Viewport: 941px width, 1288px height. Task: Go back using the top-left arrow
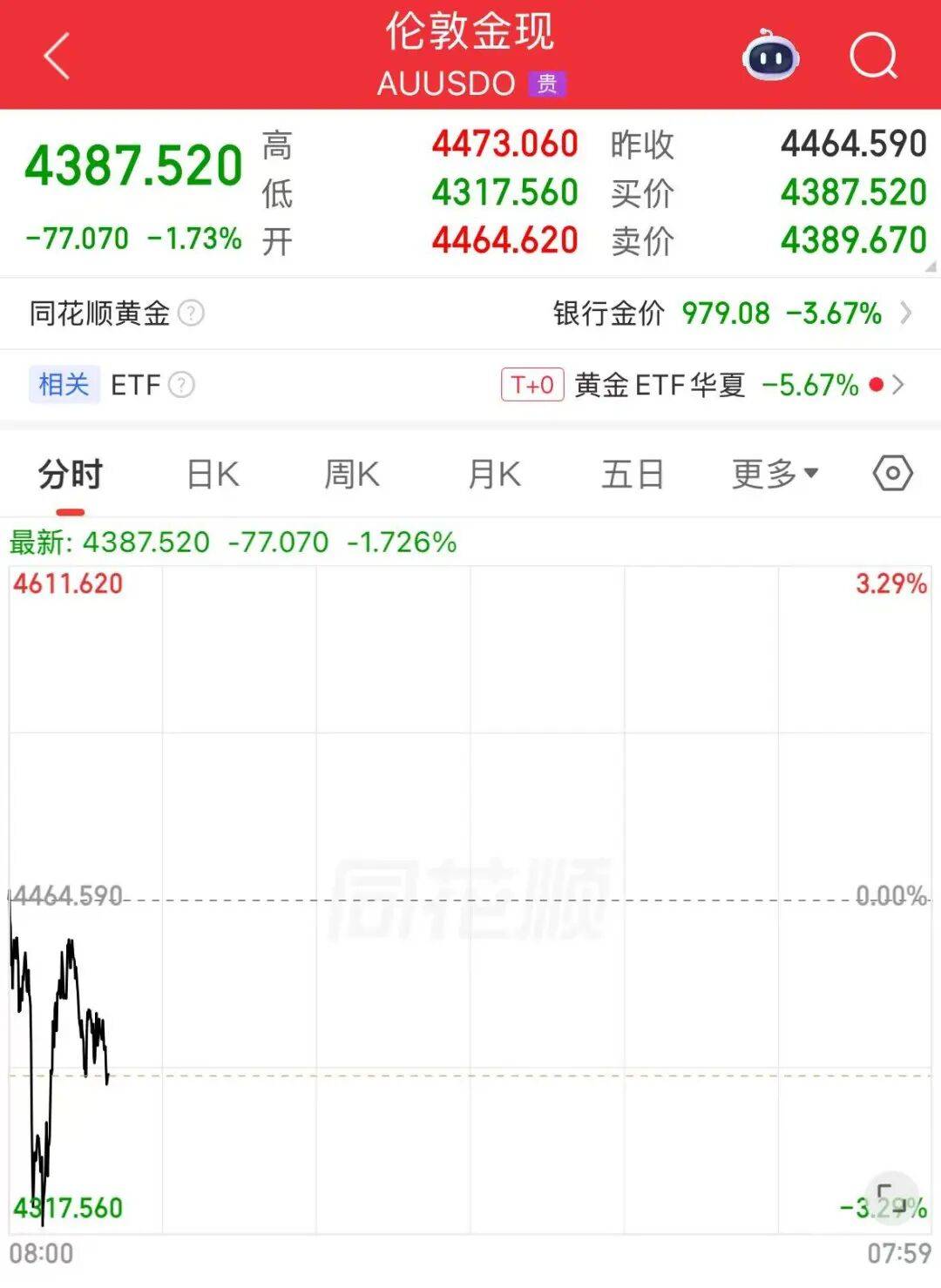point(57,57)
